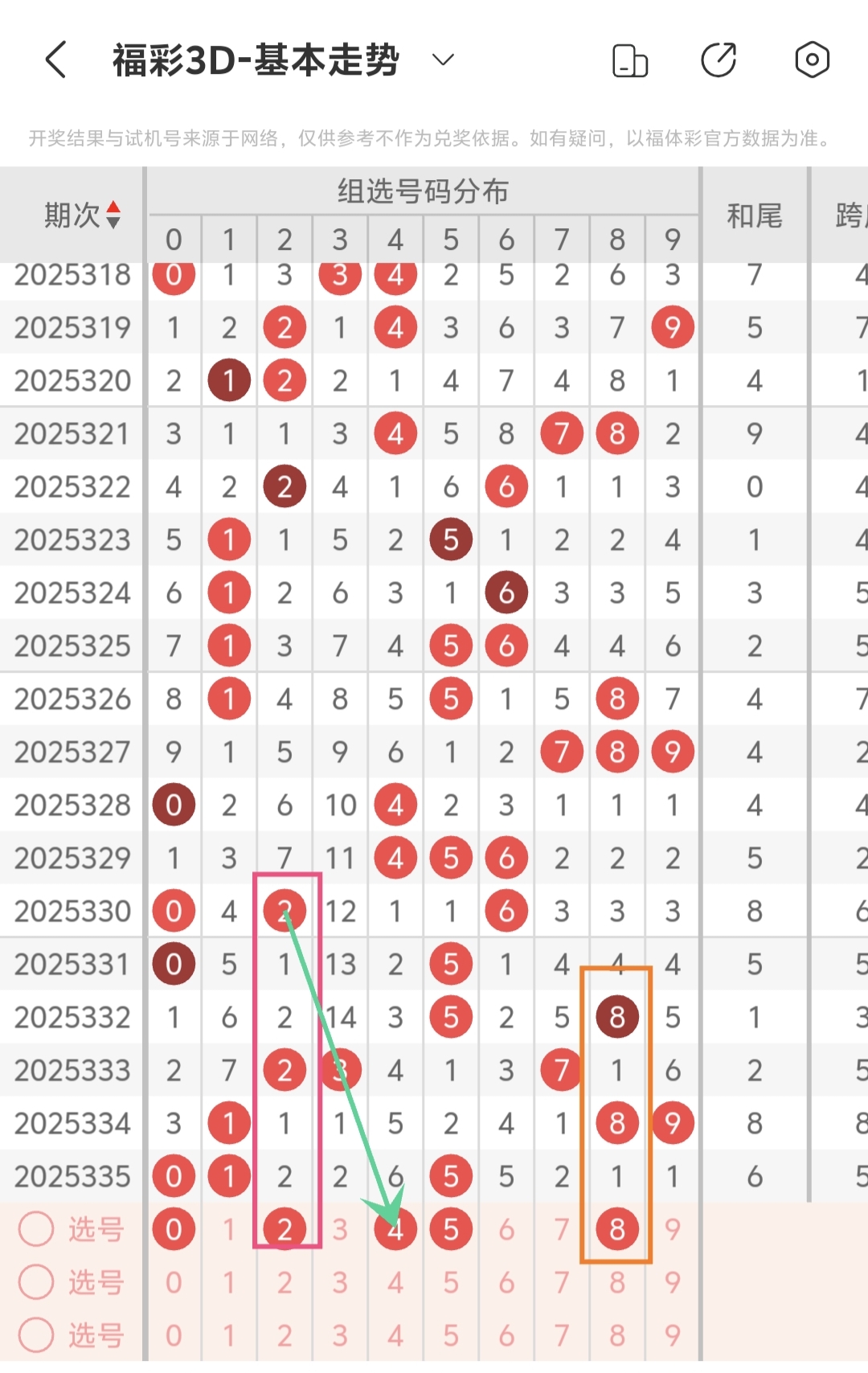Select number 5 in third 选号 row
This screenshot has width=868, height=1373.
click(451, 1335)
